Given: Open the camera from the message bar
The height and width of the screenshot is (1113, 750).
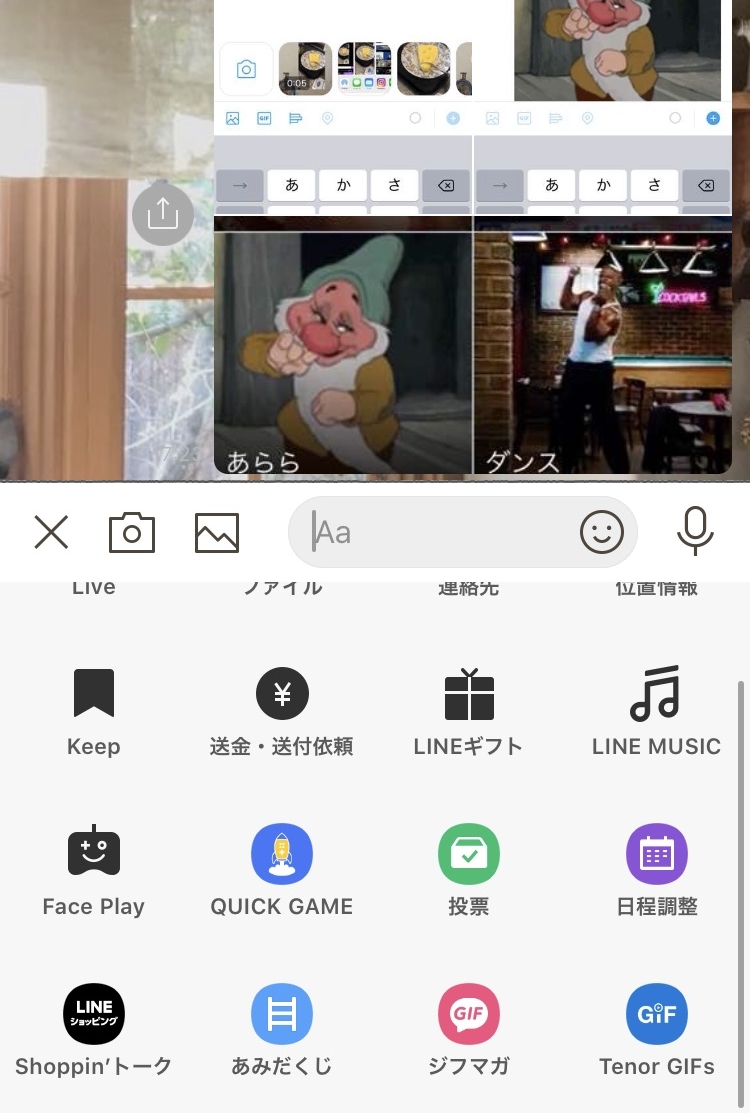Looking at the screenshot, I should 131,531.
